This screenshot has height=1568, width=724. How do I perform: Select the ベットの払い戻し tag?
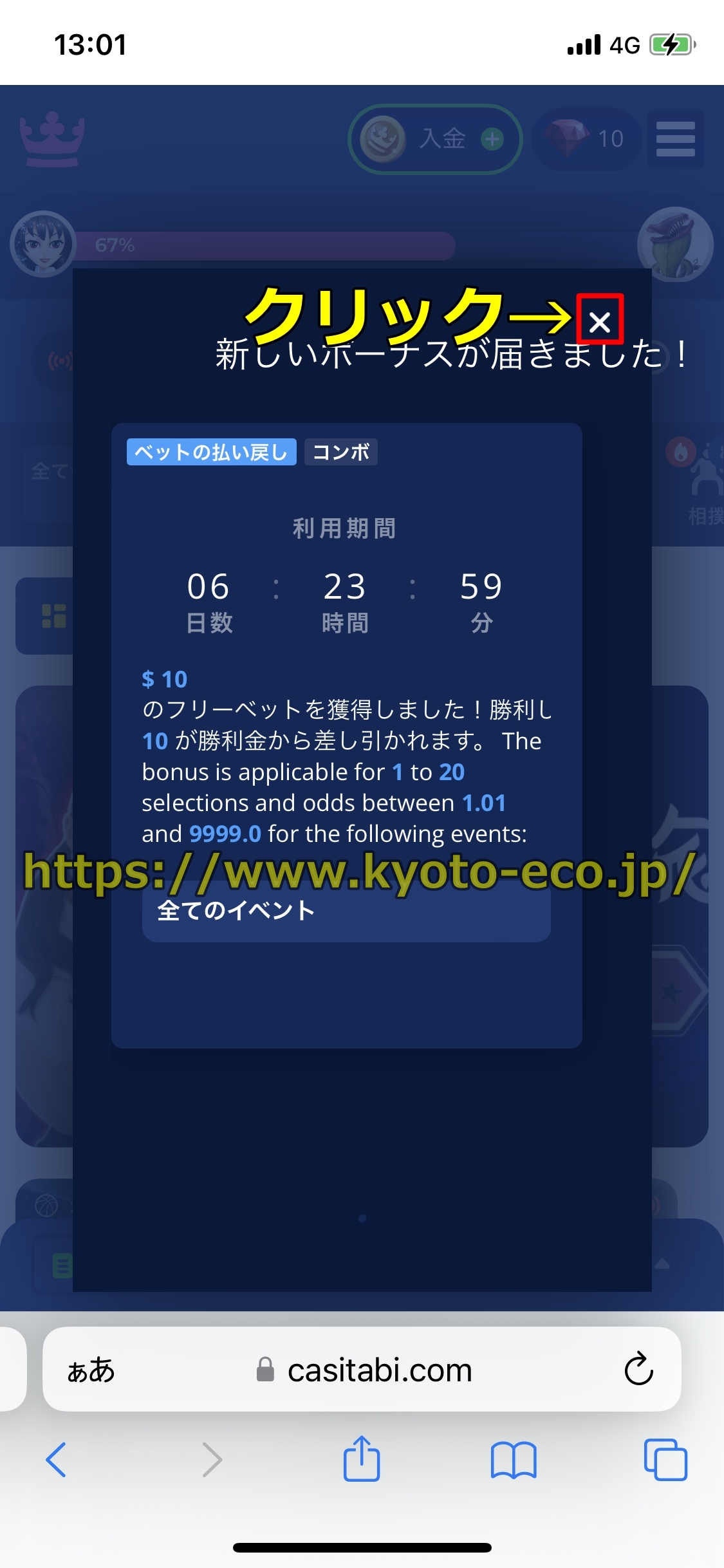pos(211,452)
